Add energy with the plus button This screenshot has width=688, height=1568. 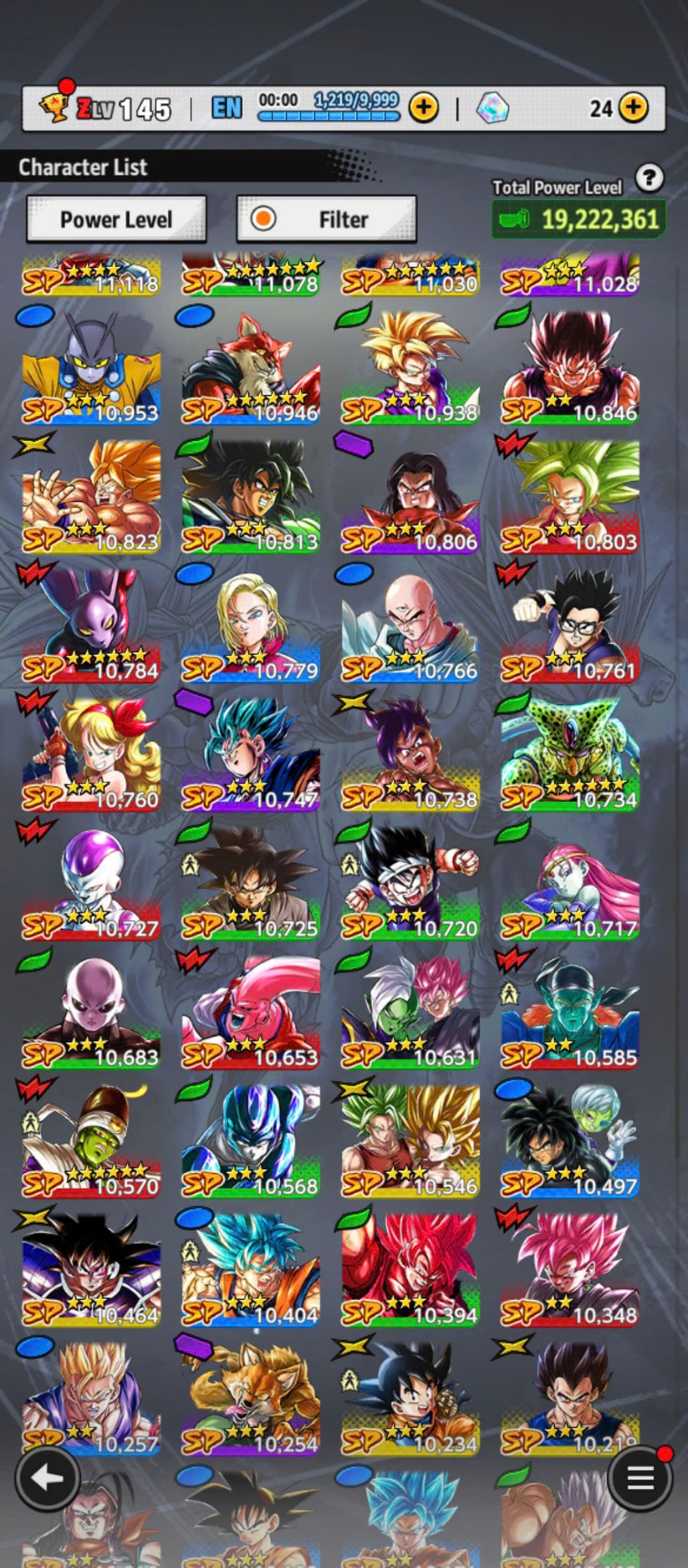tap(423, 107)
